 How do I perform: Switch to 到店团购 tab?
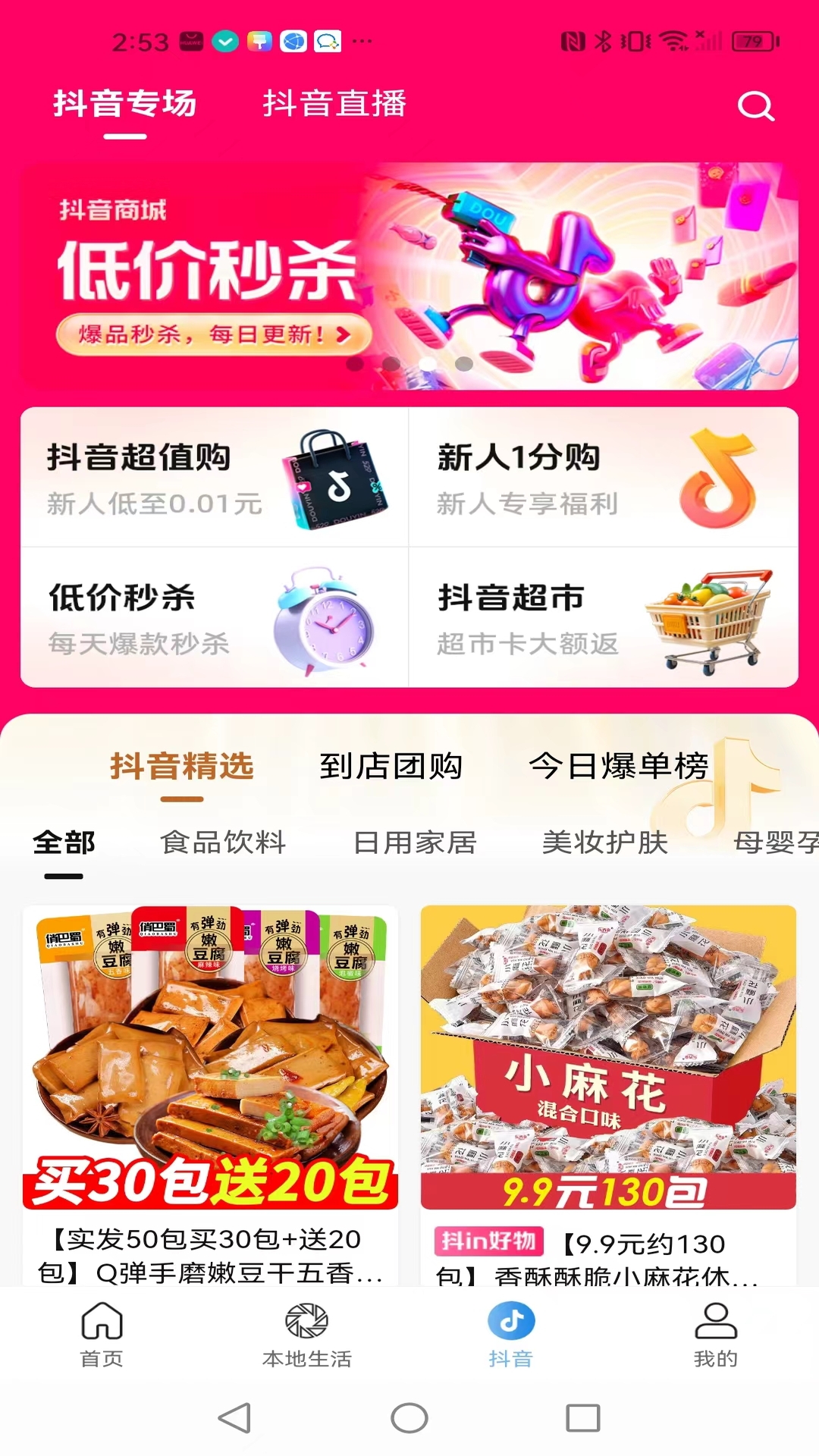[x=391, y=766]
